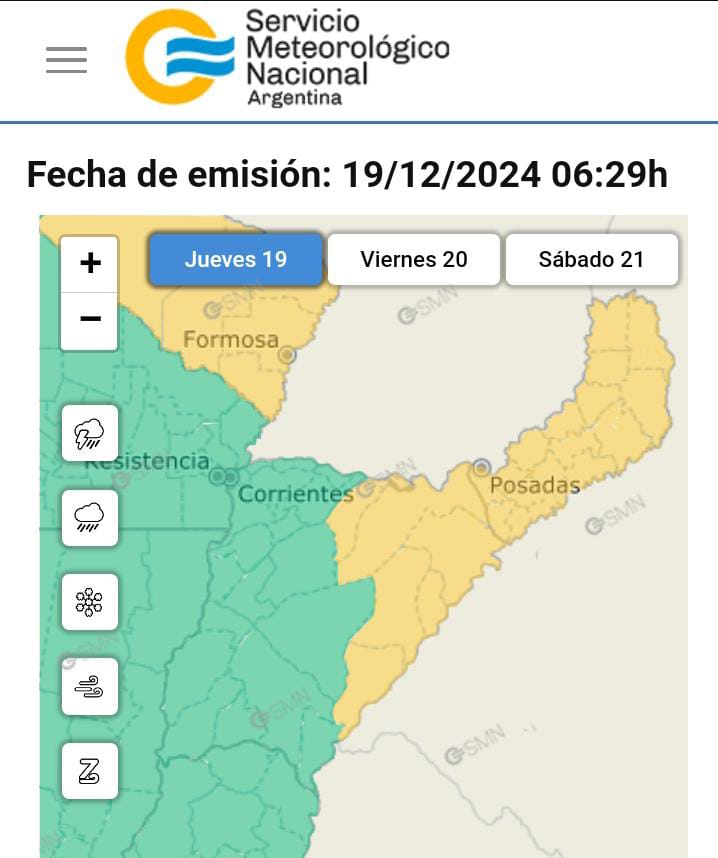Show snow alerts layer
The image size is (718, 858).
pyautogui.click(x=90, y=602)
